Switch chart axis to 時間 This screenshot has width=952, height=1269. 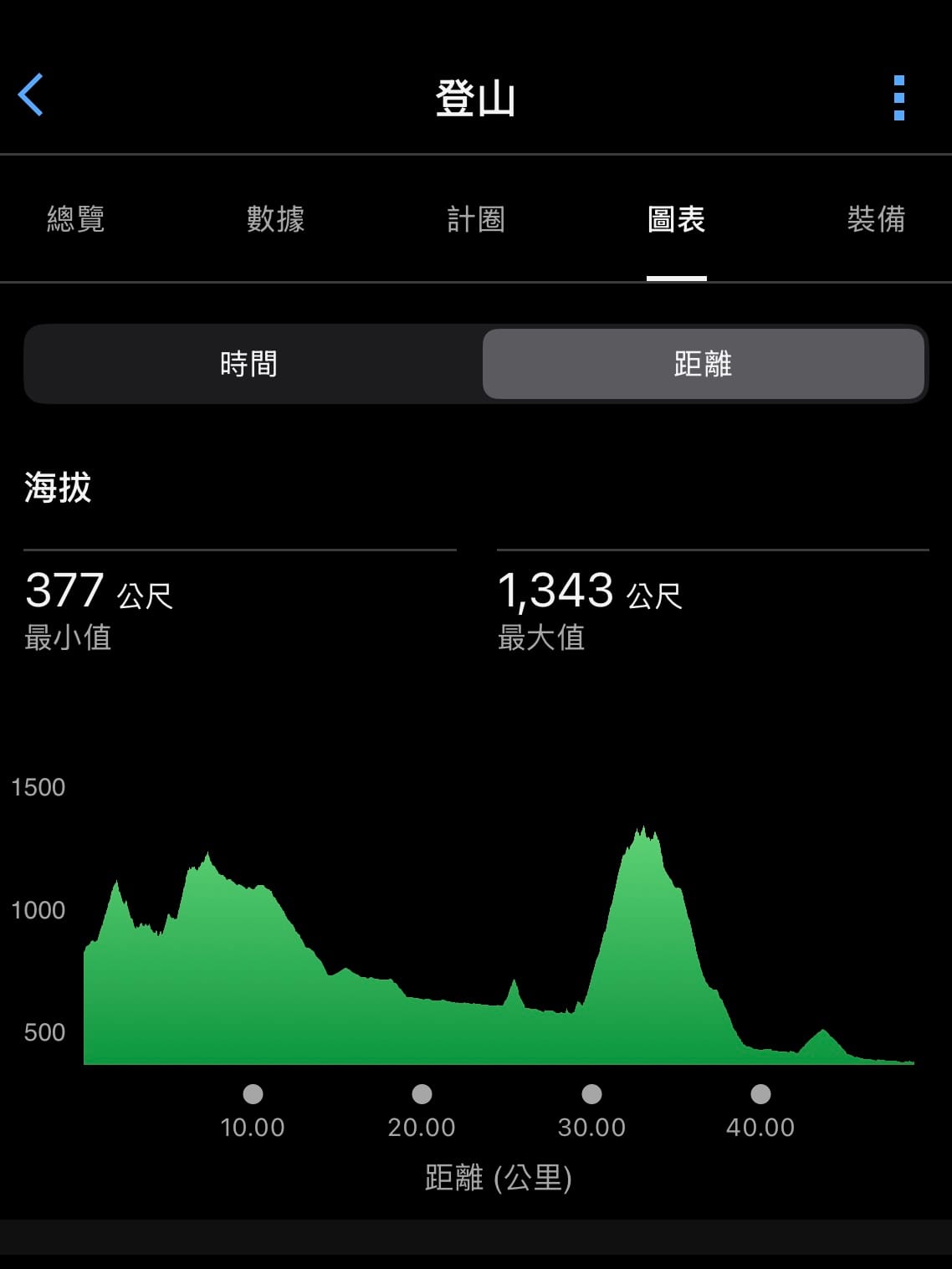[249, 364]
